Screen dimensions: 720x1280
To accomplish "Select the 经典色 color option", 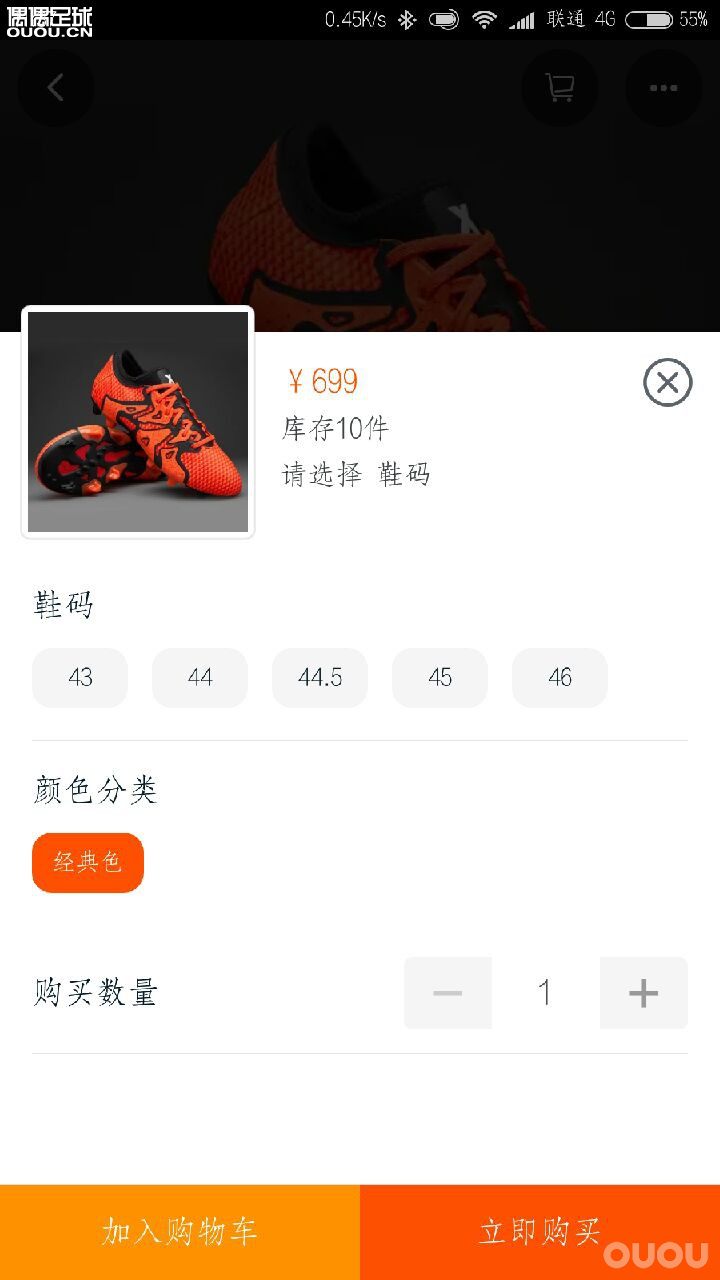I will coord(88,862).
